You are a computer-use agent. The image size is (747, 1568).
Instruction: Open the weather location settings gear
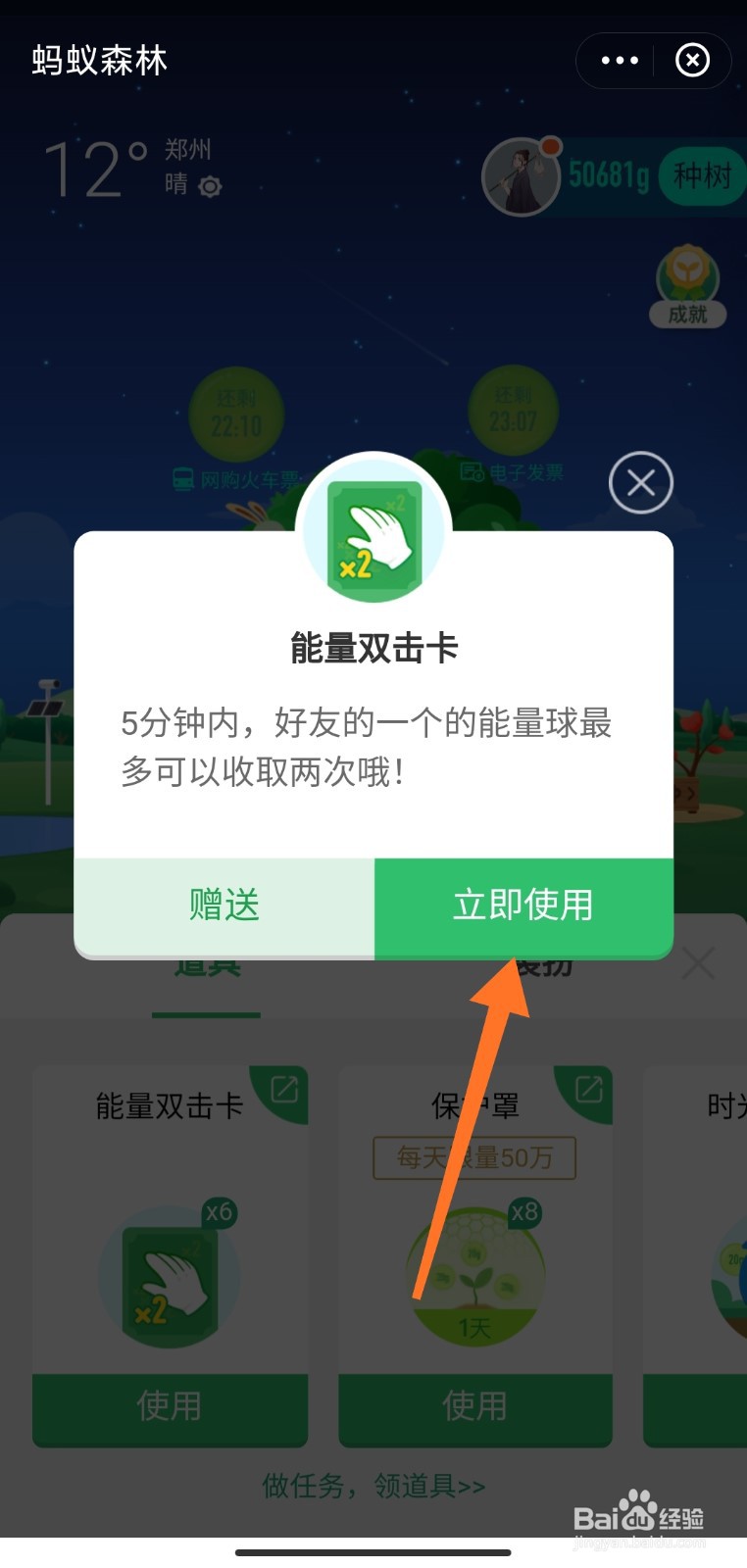(x=208, y=186)
